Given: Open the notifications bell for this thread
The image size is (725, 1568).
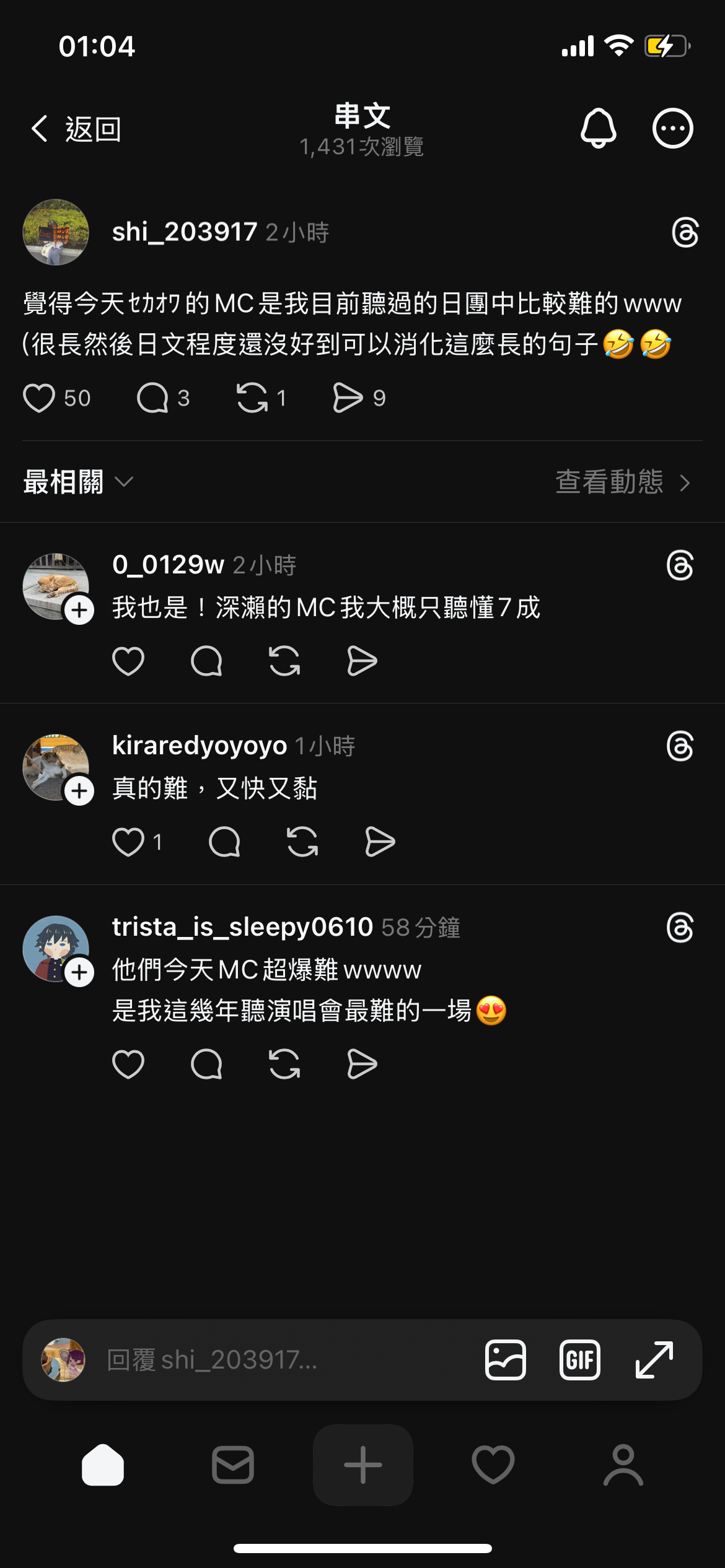Looking at the screenshot, I should (598, 128).
